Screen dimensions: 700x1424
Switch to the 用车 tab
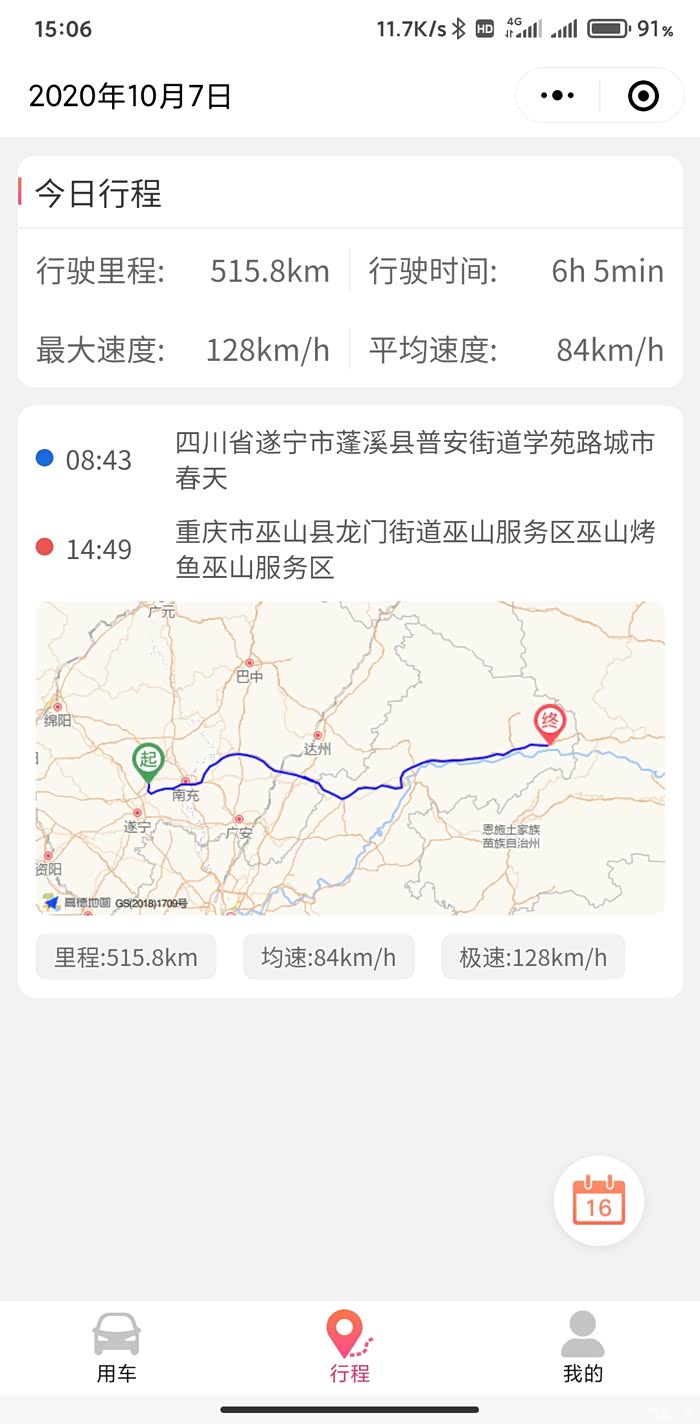click(x=117, y=1348)
